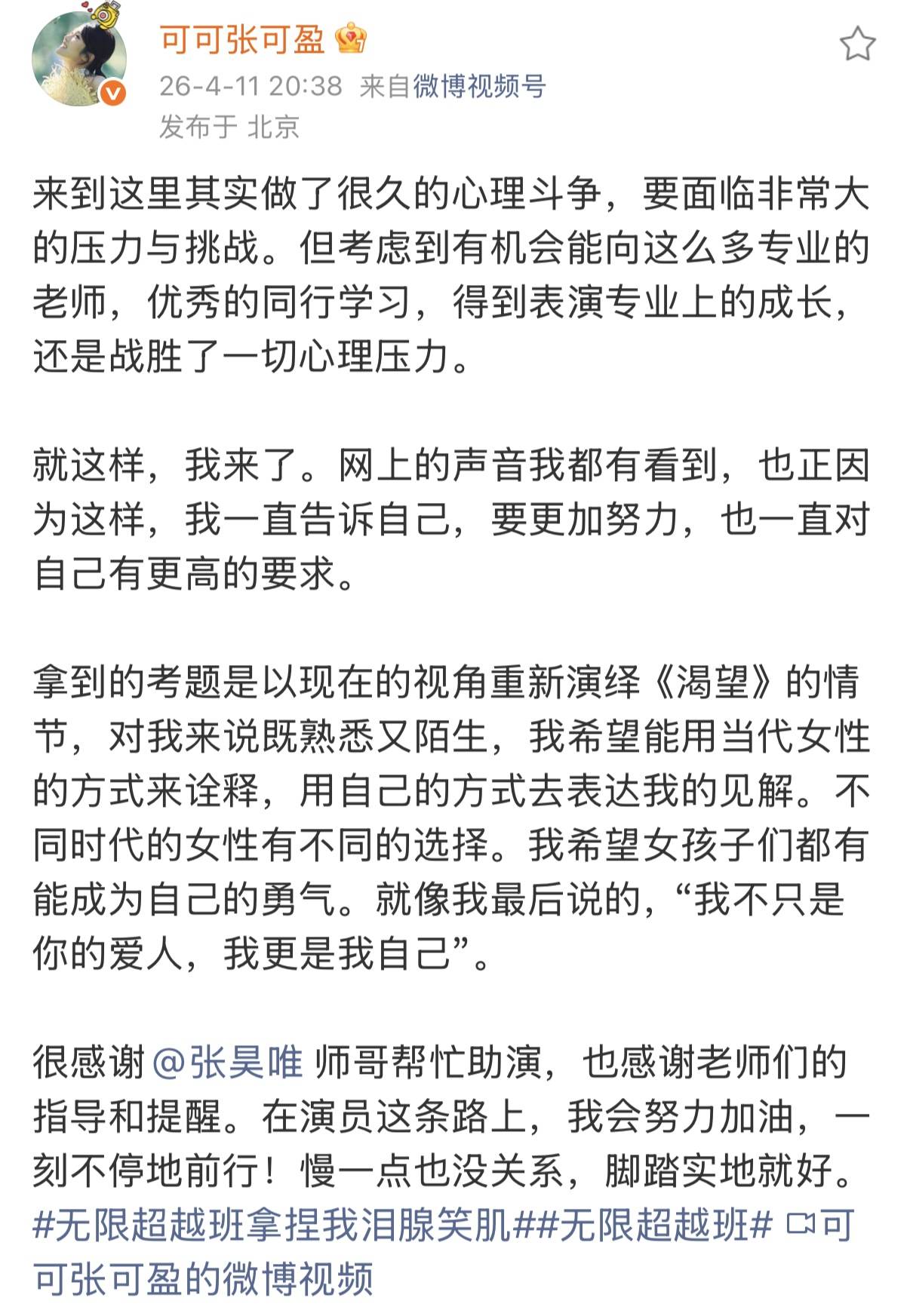Open the mention @张昊唯
Screen dimensions: 910x1316
point(227,1063)
